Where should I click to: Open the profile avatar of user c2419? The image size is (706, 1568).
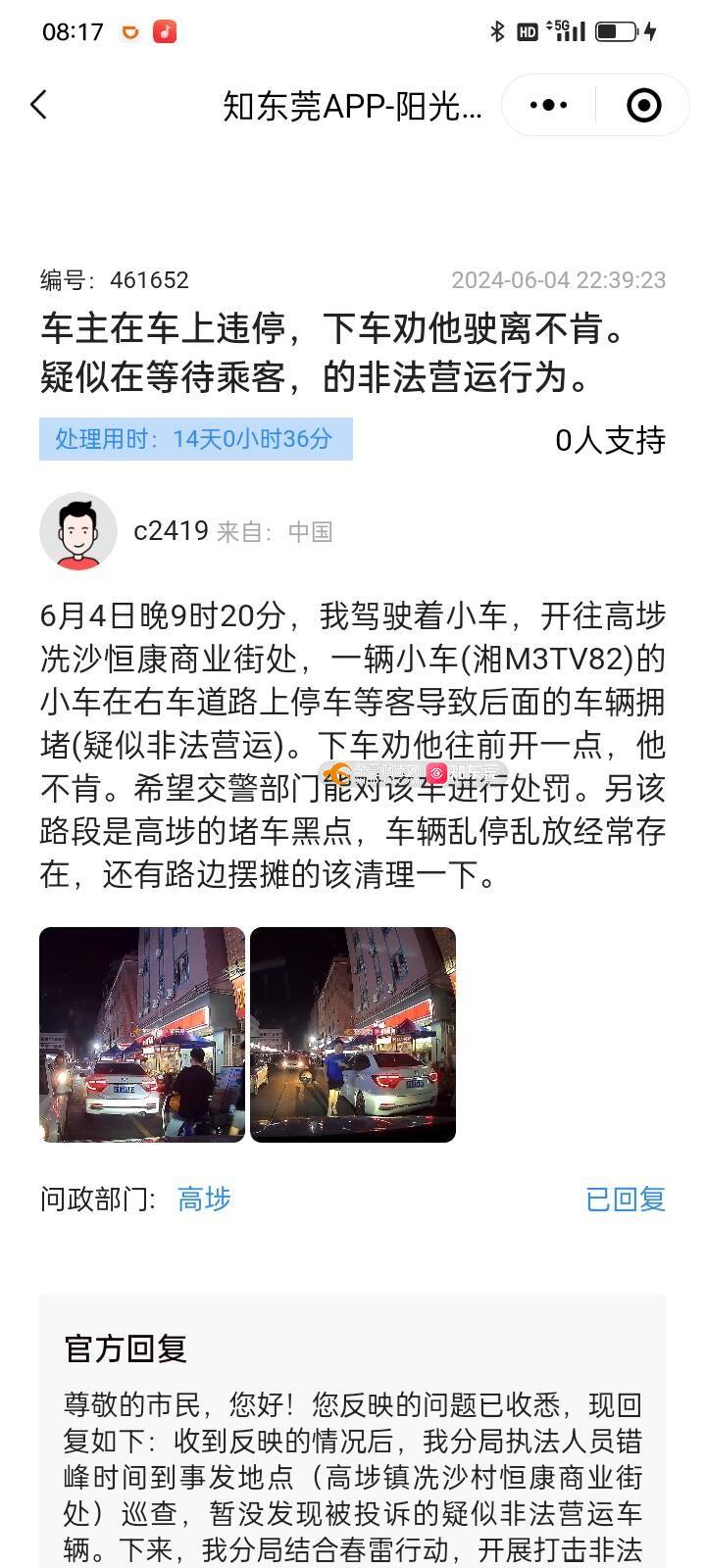(x=78, y=531)
